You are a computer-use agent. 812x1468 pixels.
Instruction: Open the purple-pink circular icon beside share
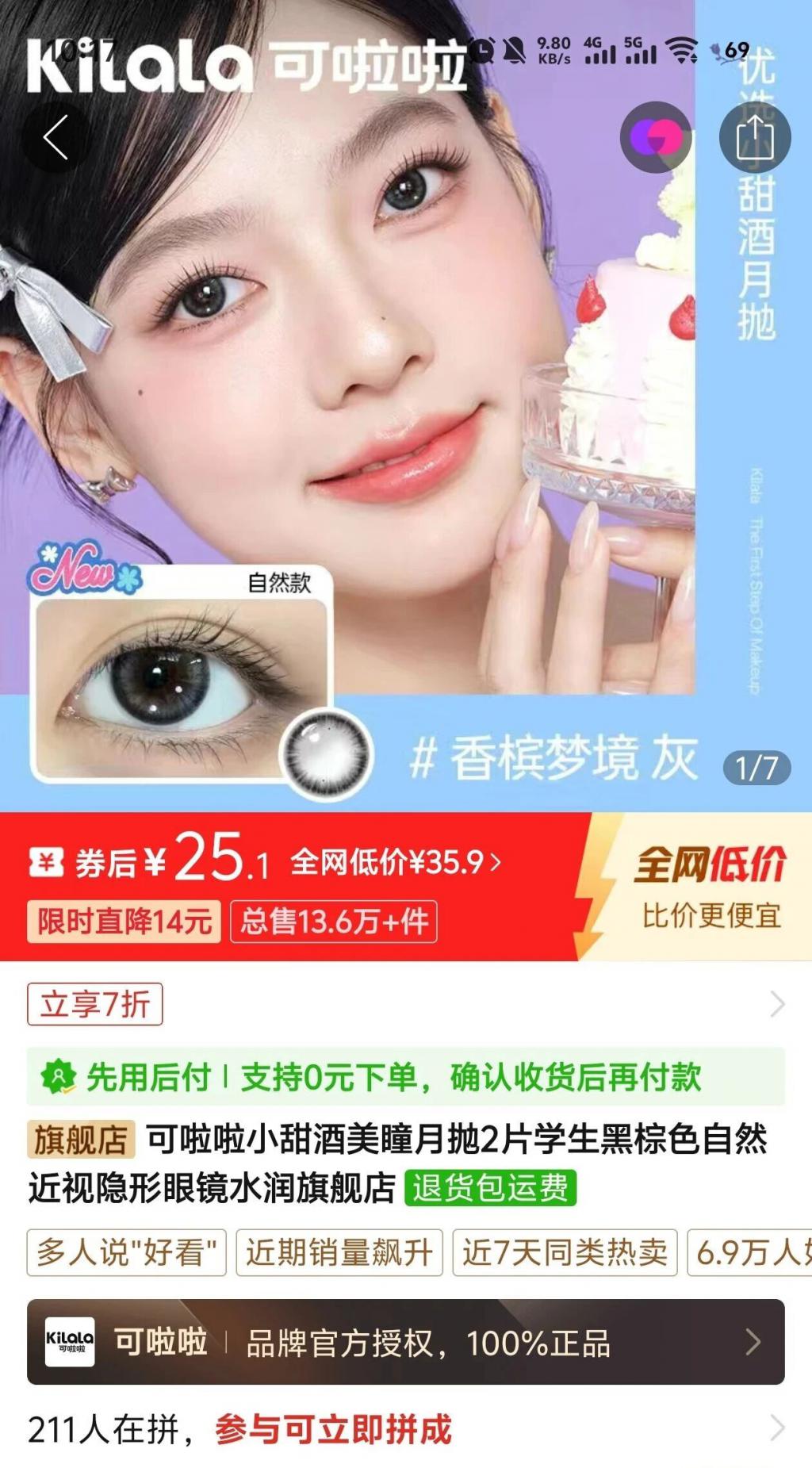tap(655, 138)
